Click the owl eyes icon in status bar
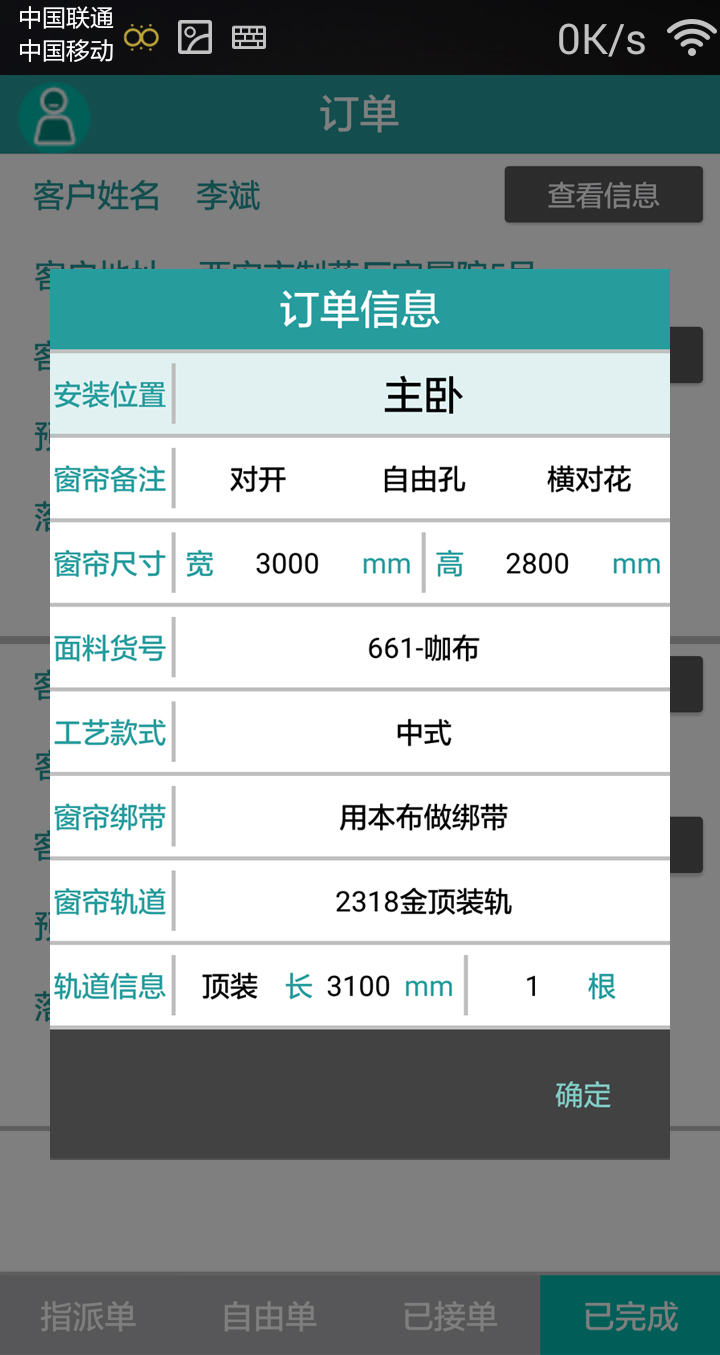Image resolution: width=720 pixels, height=1355 pixels. (x=140, y=37)
